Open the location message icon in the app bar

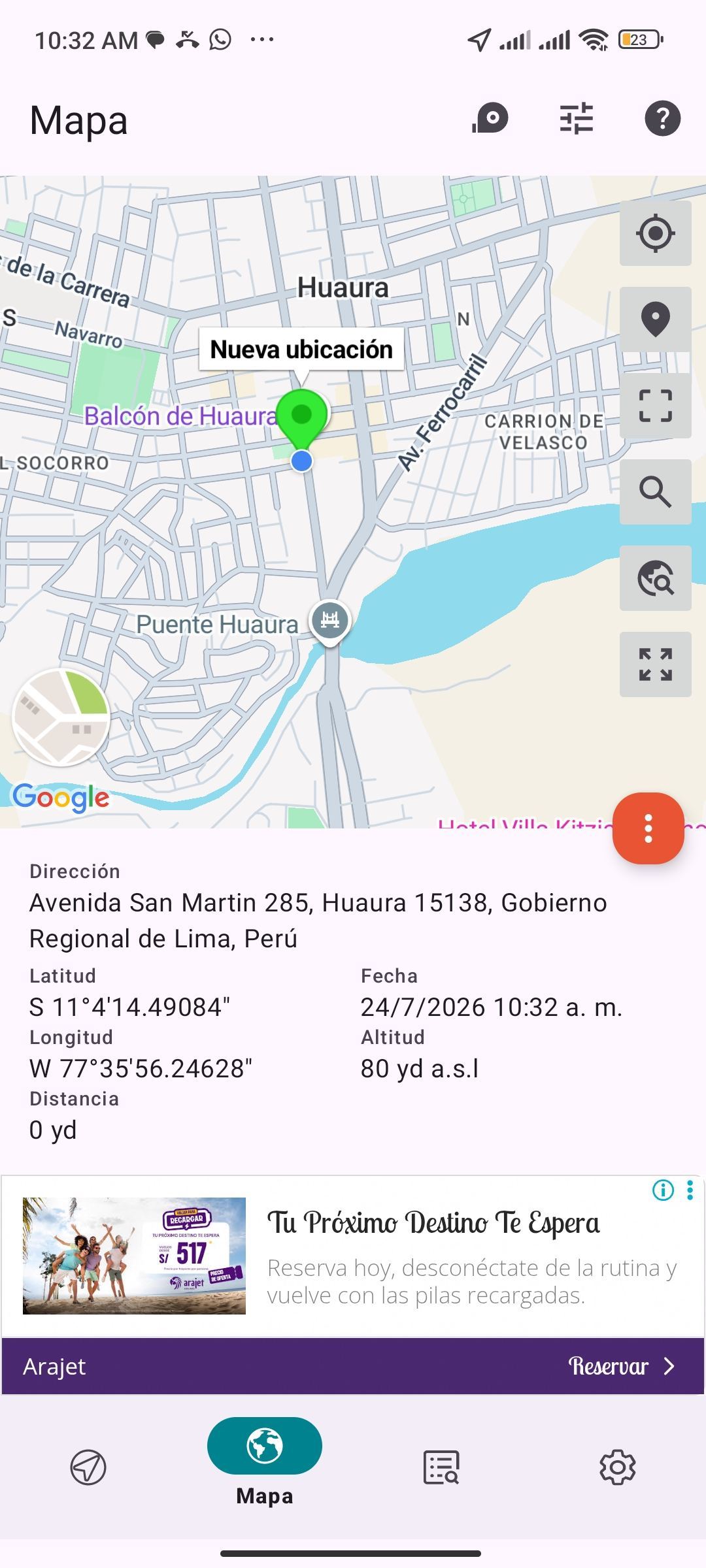(x=490, y=119)
